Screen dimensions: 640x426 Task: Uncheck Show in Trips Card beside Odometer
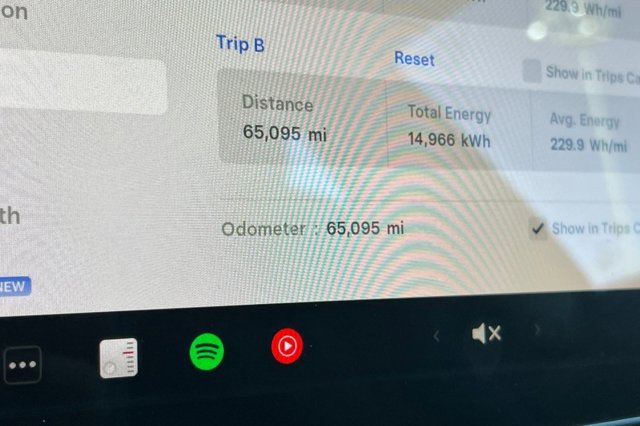click(x=539, y=229)
